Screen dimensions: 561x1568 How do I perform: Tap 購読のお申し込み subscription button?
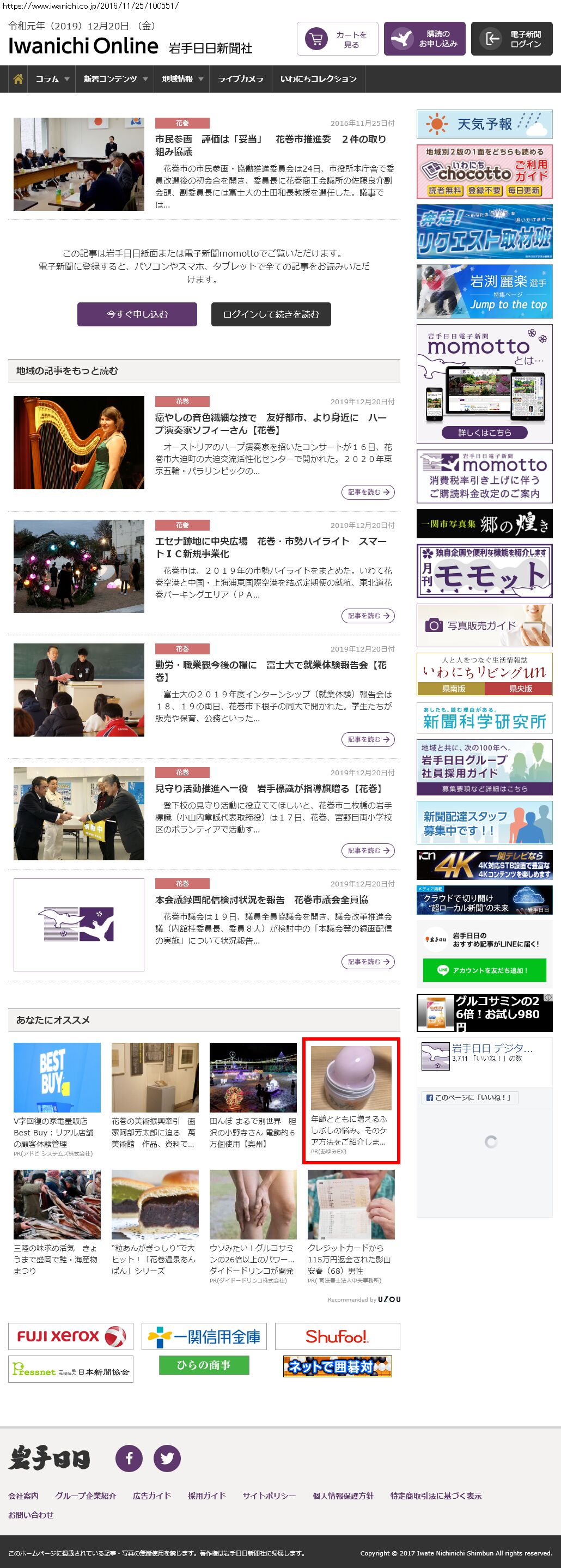(424, 39)
